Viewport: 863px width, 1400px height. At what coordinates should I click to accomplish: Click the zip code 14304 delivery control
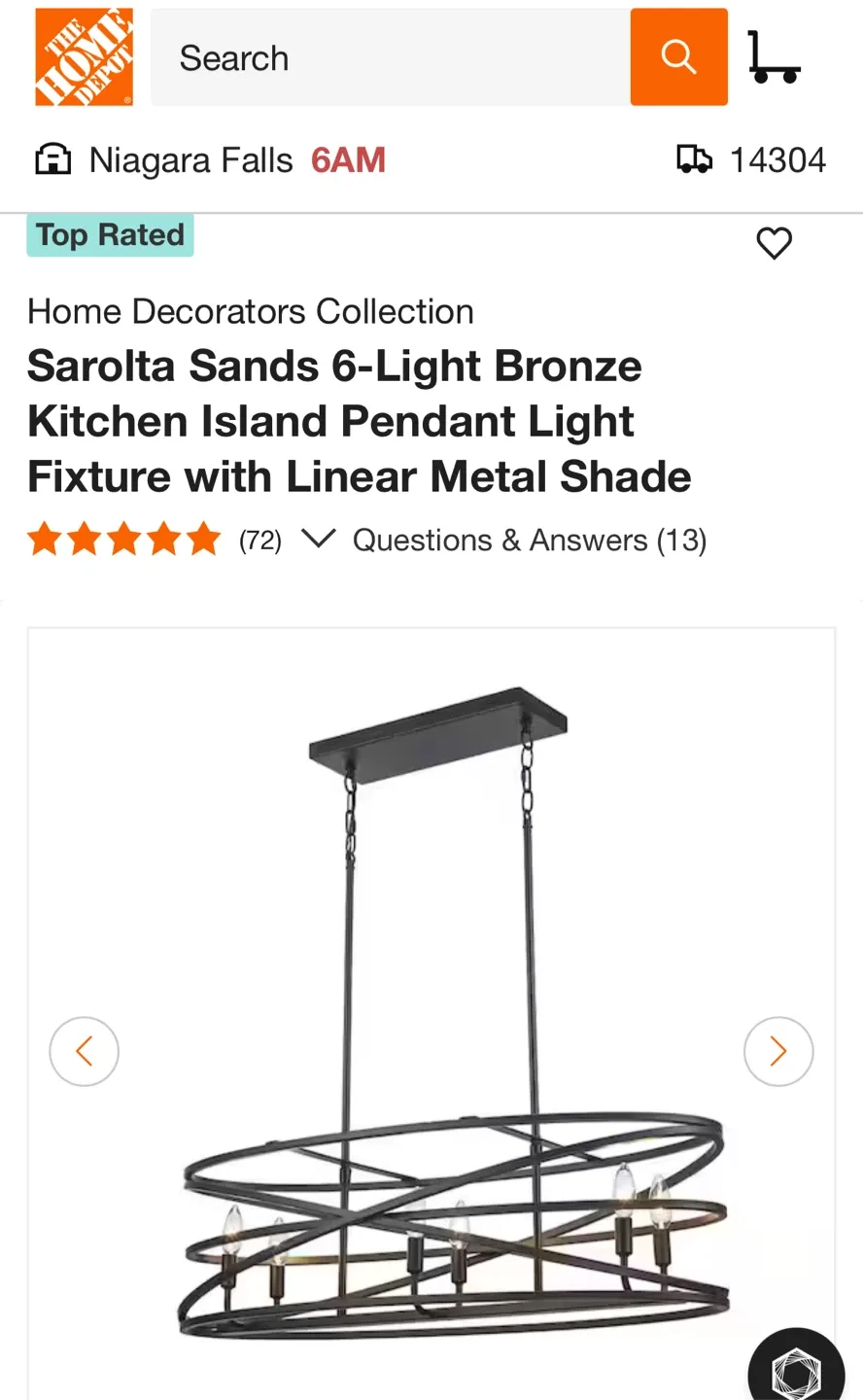click(778, 158)
